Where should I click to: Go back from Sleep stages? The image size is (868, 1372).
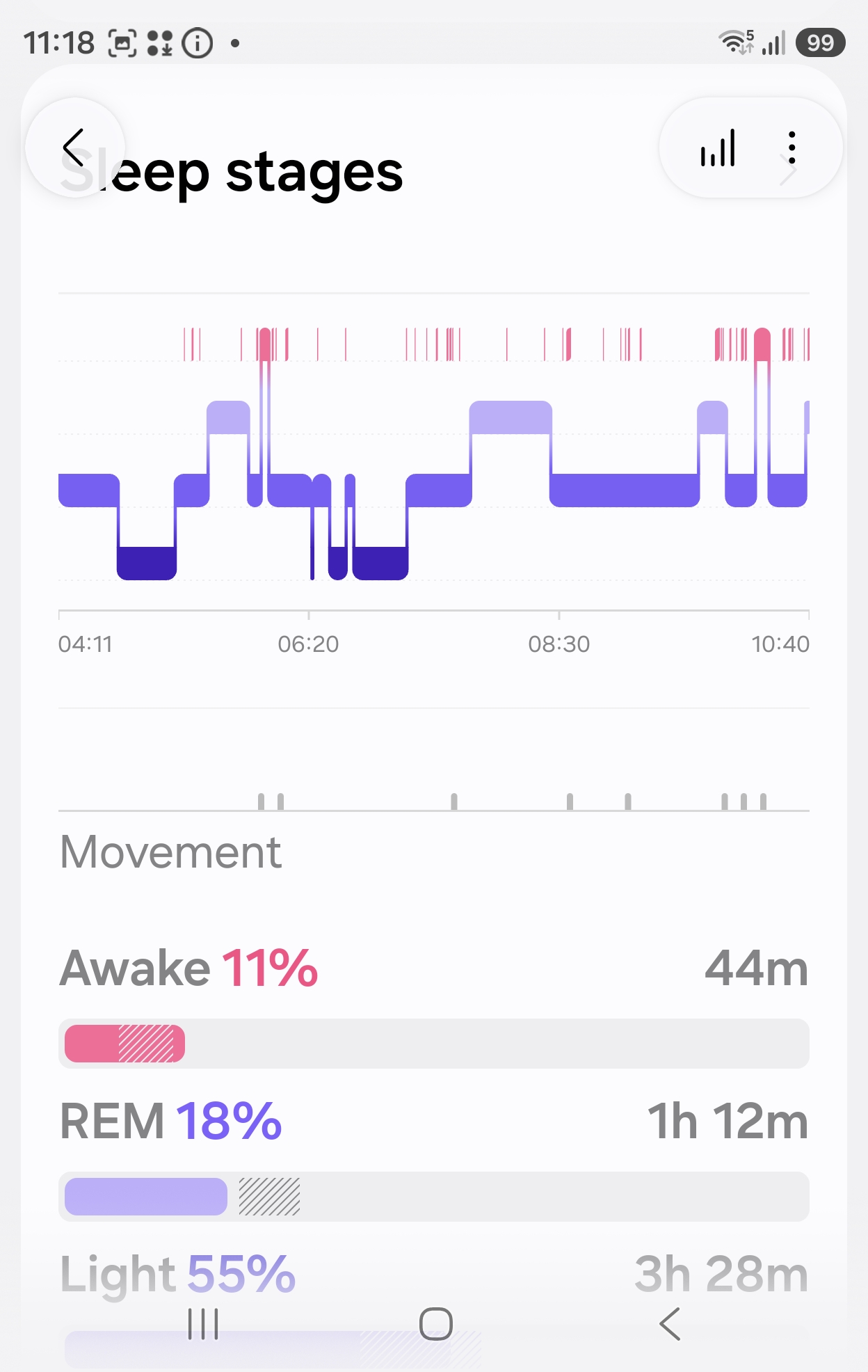click(x=74, y=147)
